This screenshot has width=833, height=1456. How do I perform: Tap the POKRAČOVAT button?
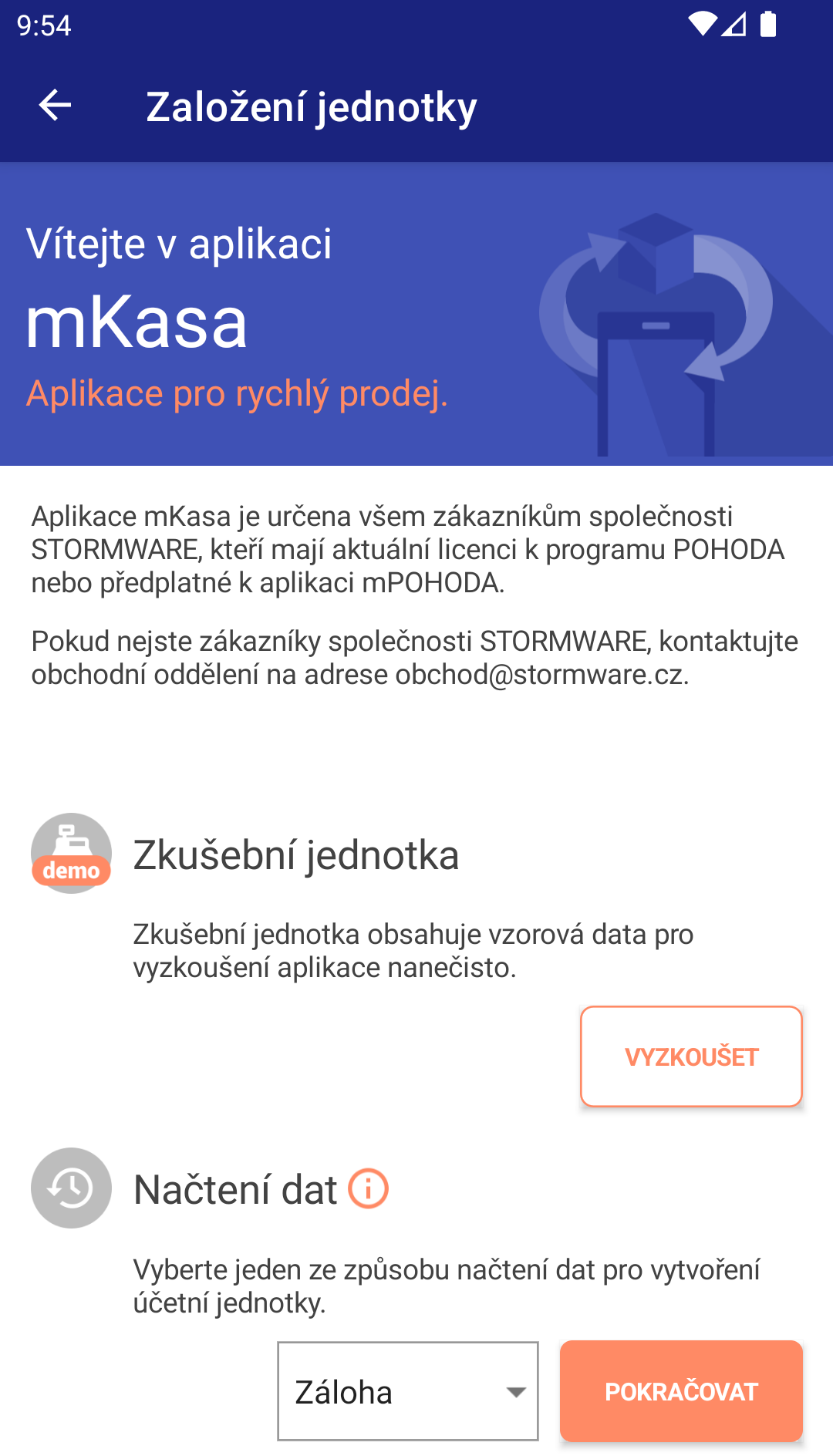pyautogui.click(x=681, y=1391)
